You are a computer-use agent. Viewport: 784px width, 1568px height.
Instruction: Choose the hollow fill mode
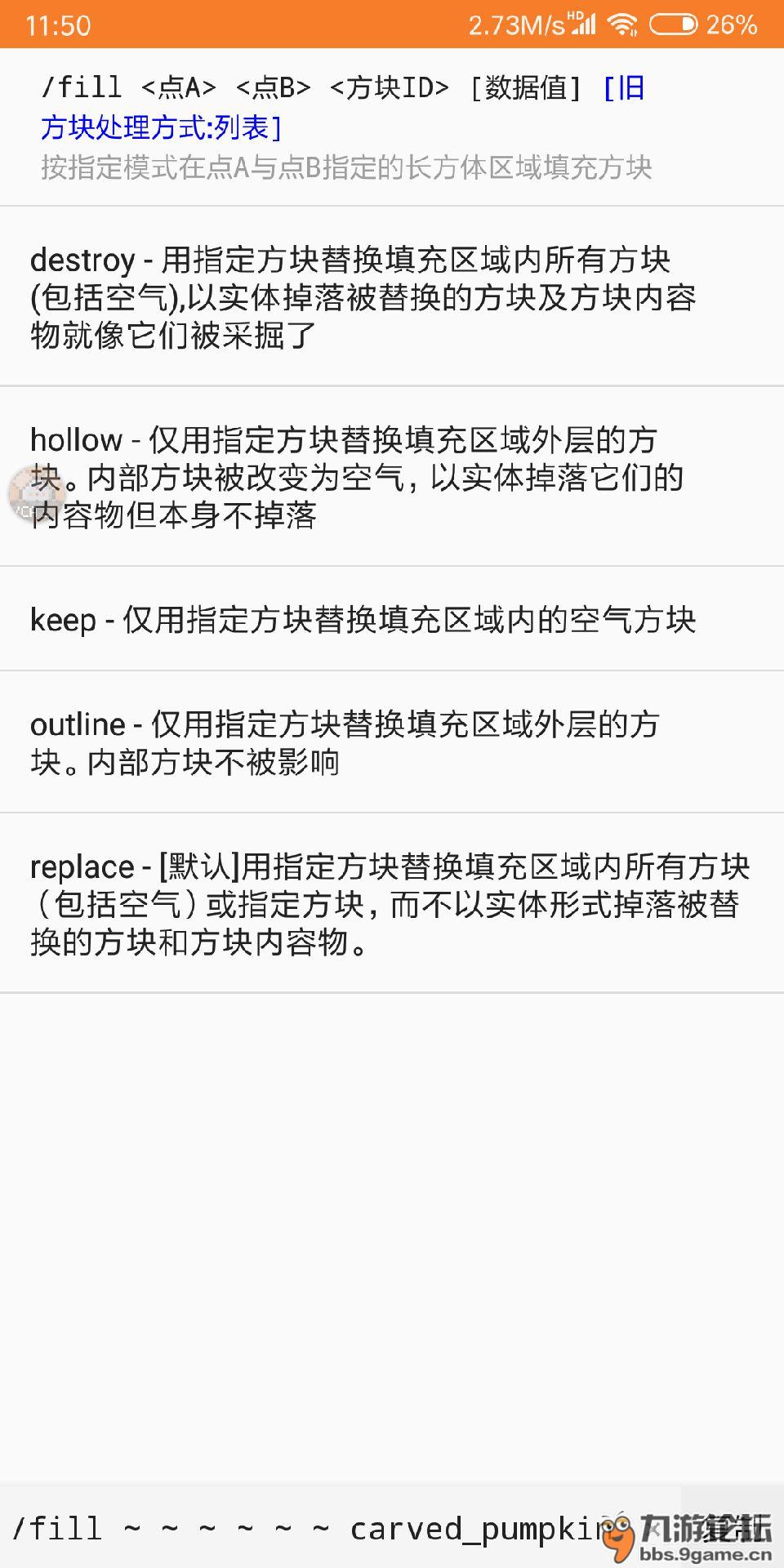point(392,476)
